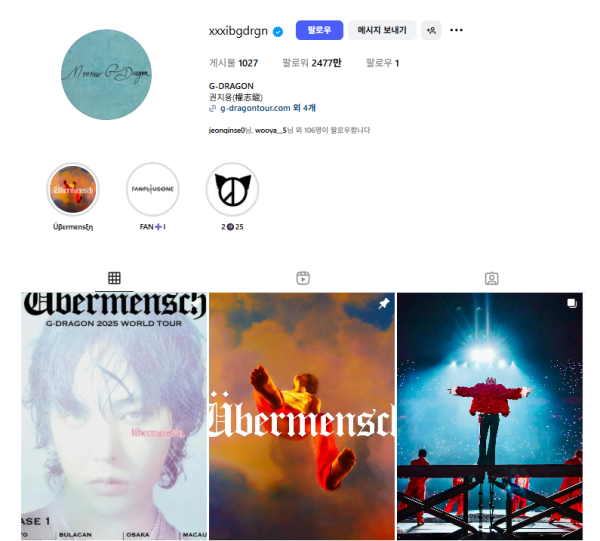This screenshot has width=600, height=541.
Task: Open suggested accounts add-person icon
Action: pos(431,30)
